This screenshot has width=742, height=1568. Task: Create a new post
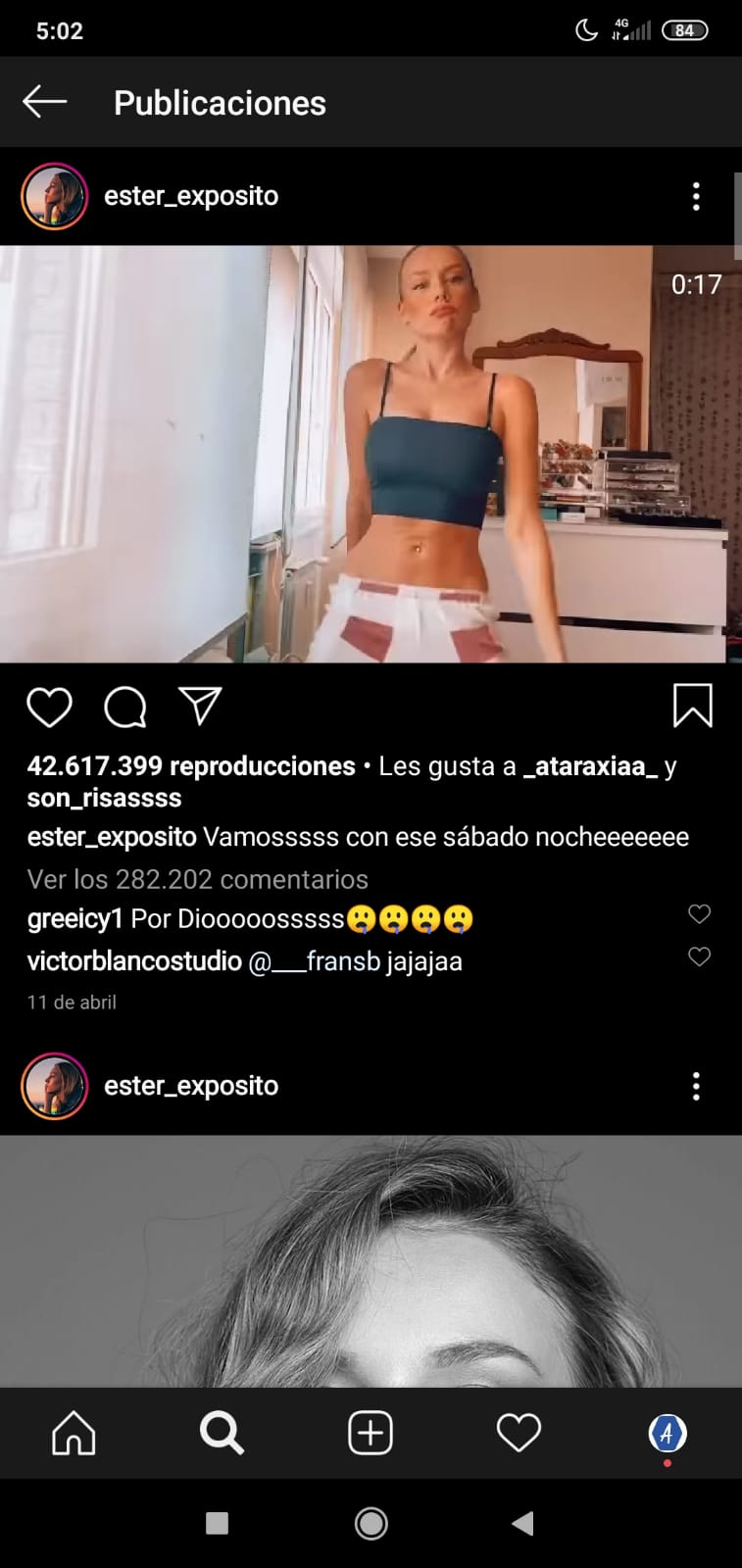[x=371, y=1434]
